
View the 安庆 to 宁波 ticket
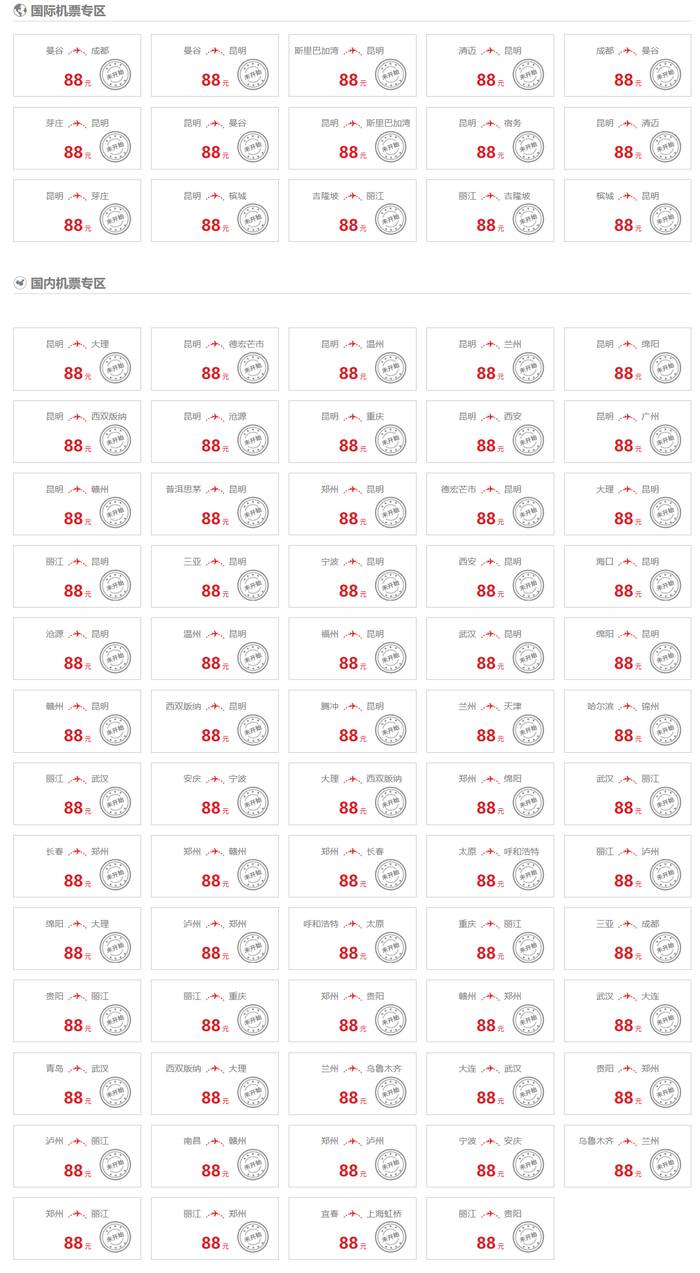tap(215, 793)
